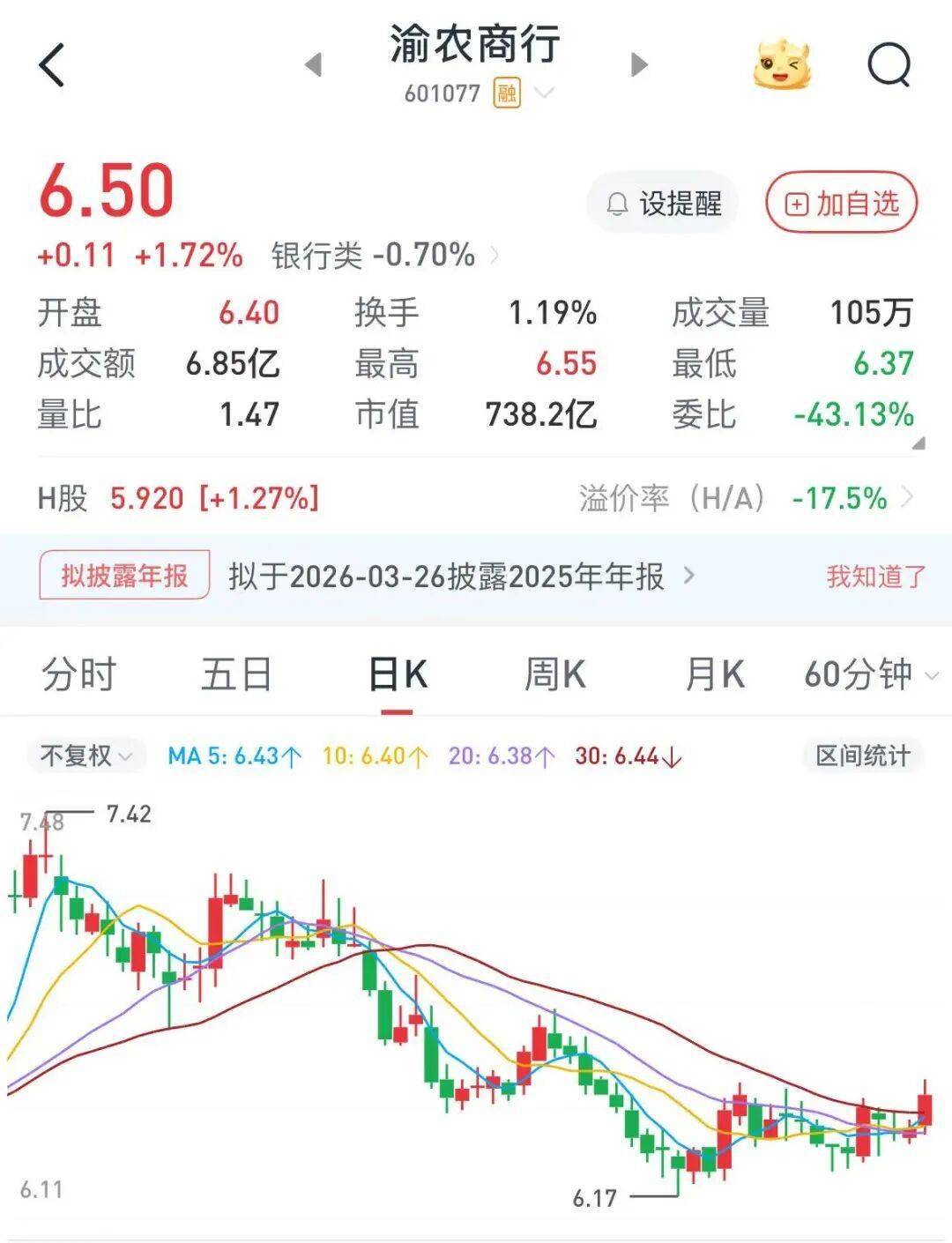Tap the cartoon mascot assistant icon
Viewport: 952px width, 1243px height.
[781, 63]
